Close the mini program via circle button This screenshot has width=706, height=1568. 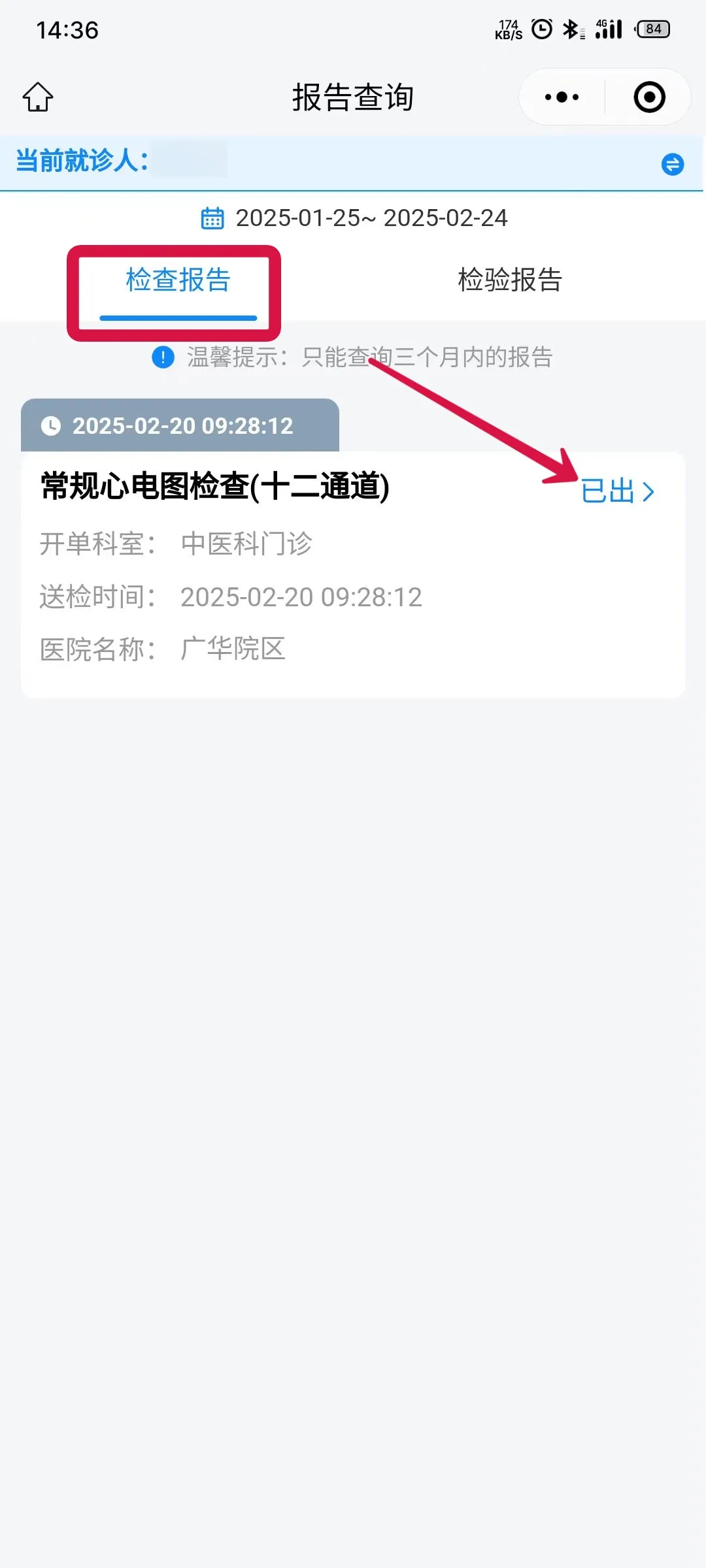[x=649, y=97]
